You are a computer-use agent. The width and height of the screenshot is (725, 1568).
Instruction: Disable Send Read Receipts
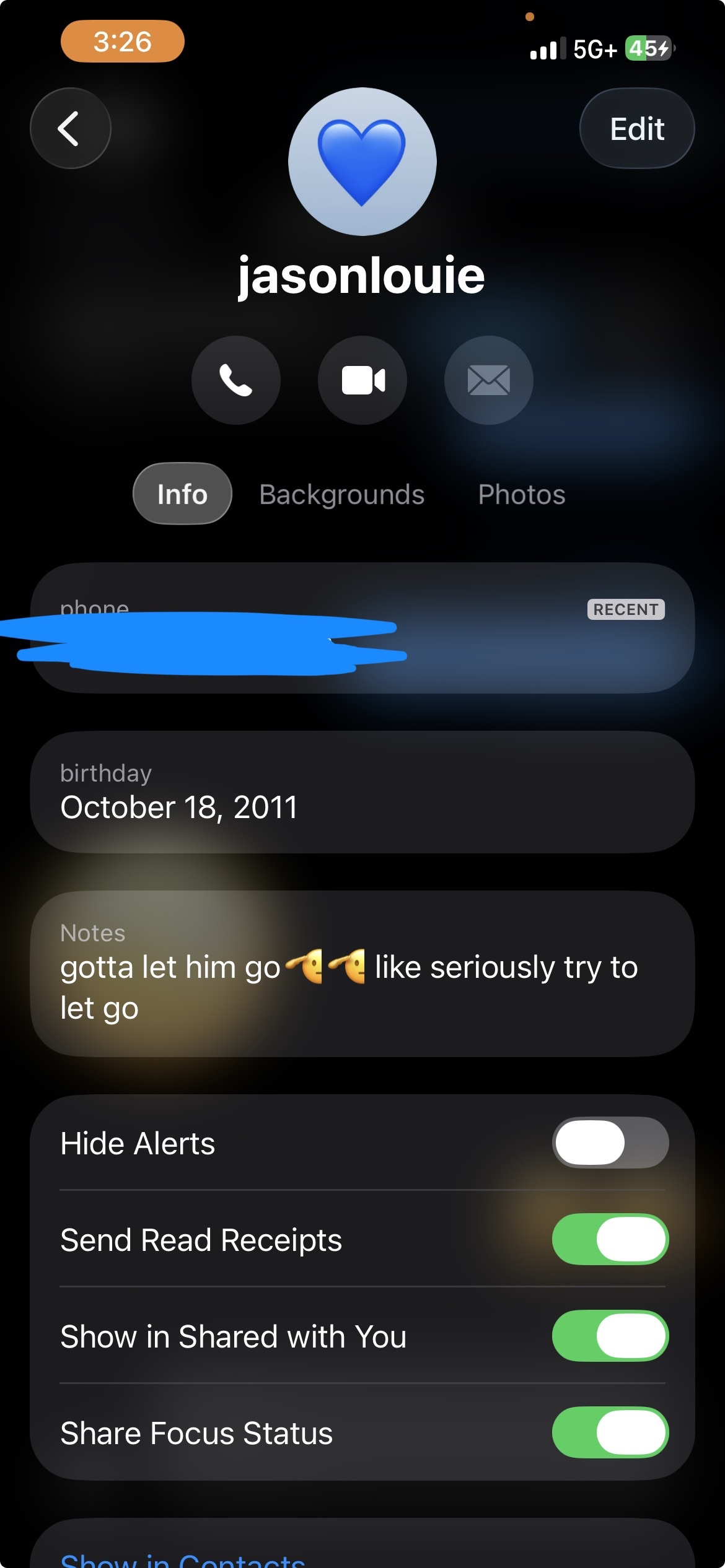pos(610,1239)
